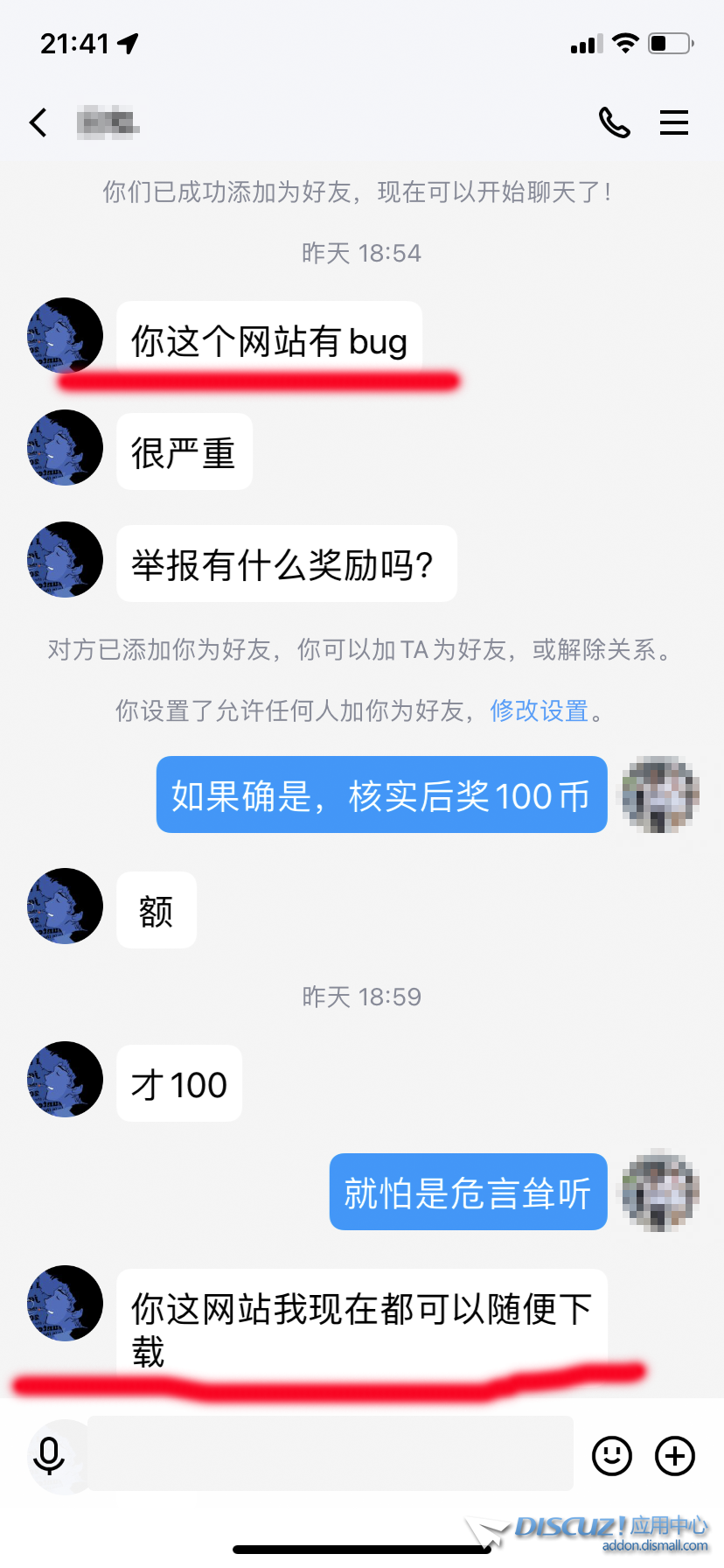Select the message bubble 才 100
The height and width of the screenshot is (1568, 724).
178,1083
